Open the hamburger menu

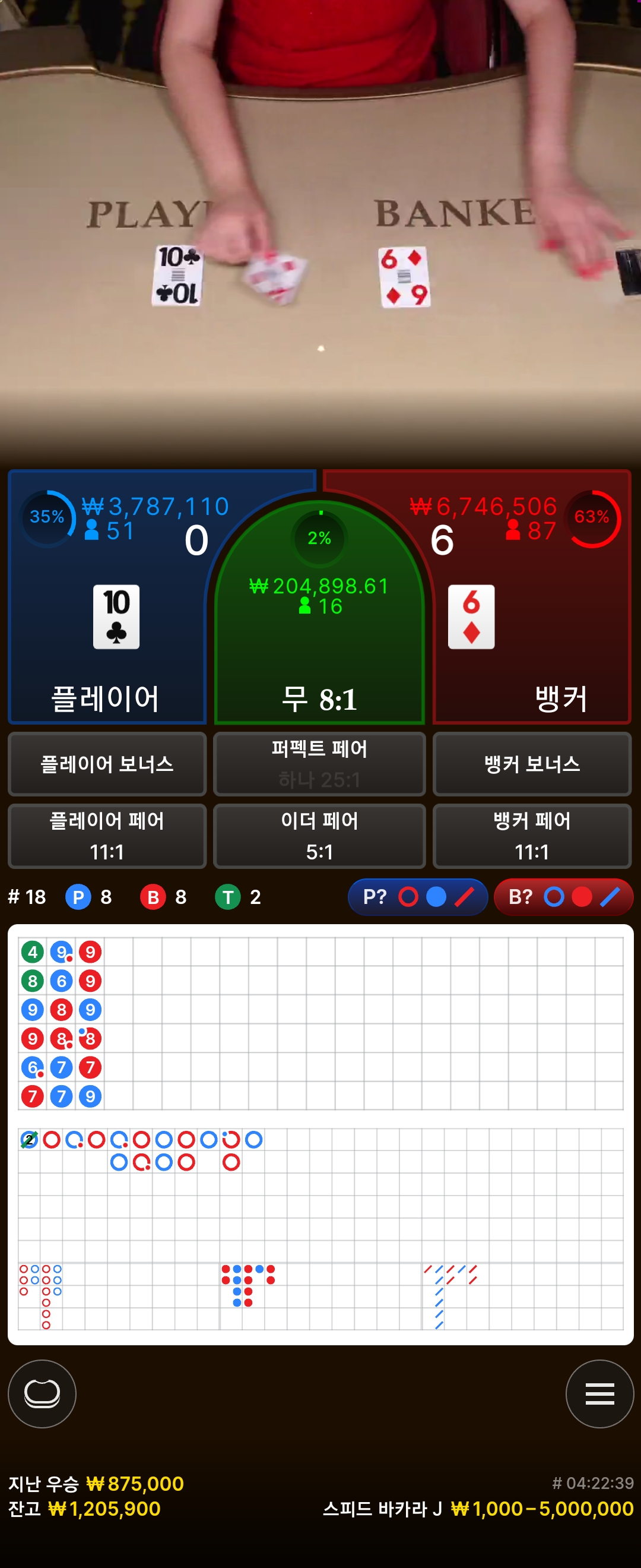click(x=599, y=1393)
